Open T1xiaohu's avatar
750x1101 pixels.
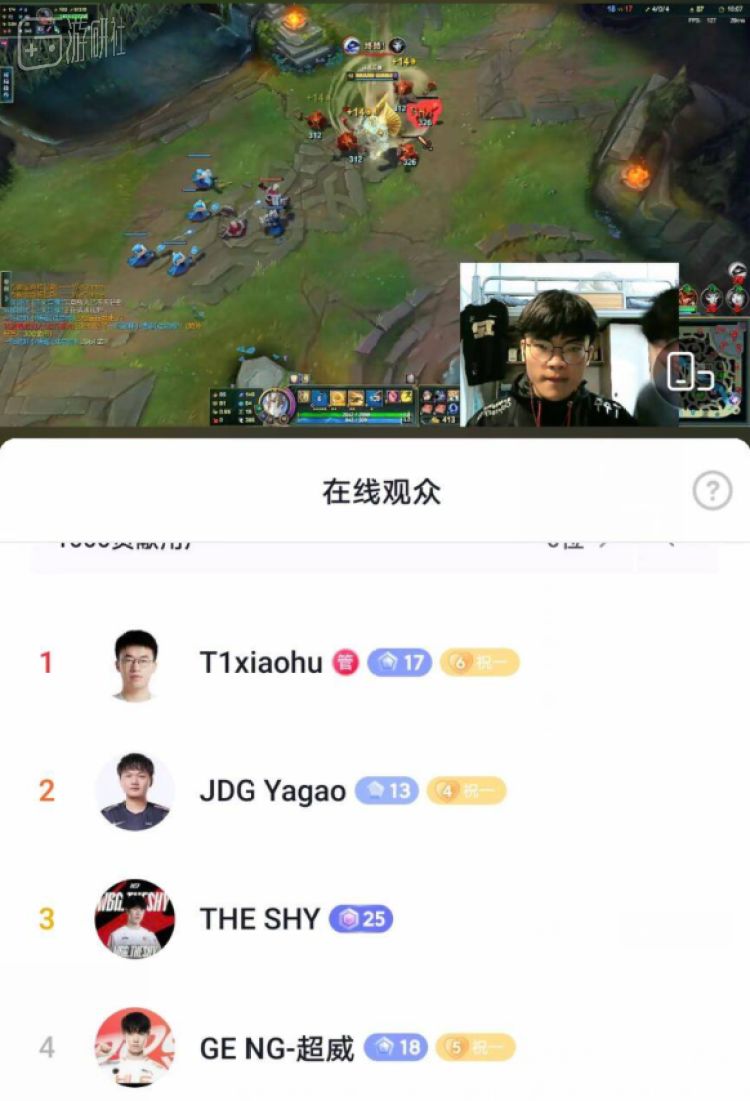click(135, 662)
